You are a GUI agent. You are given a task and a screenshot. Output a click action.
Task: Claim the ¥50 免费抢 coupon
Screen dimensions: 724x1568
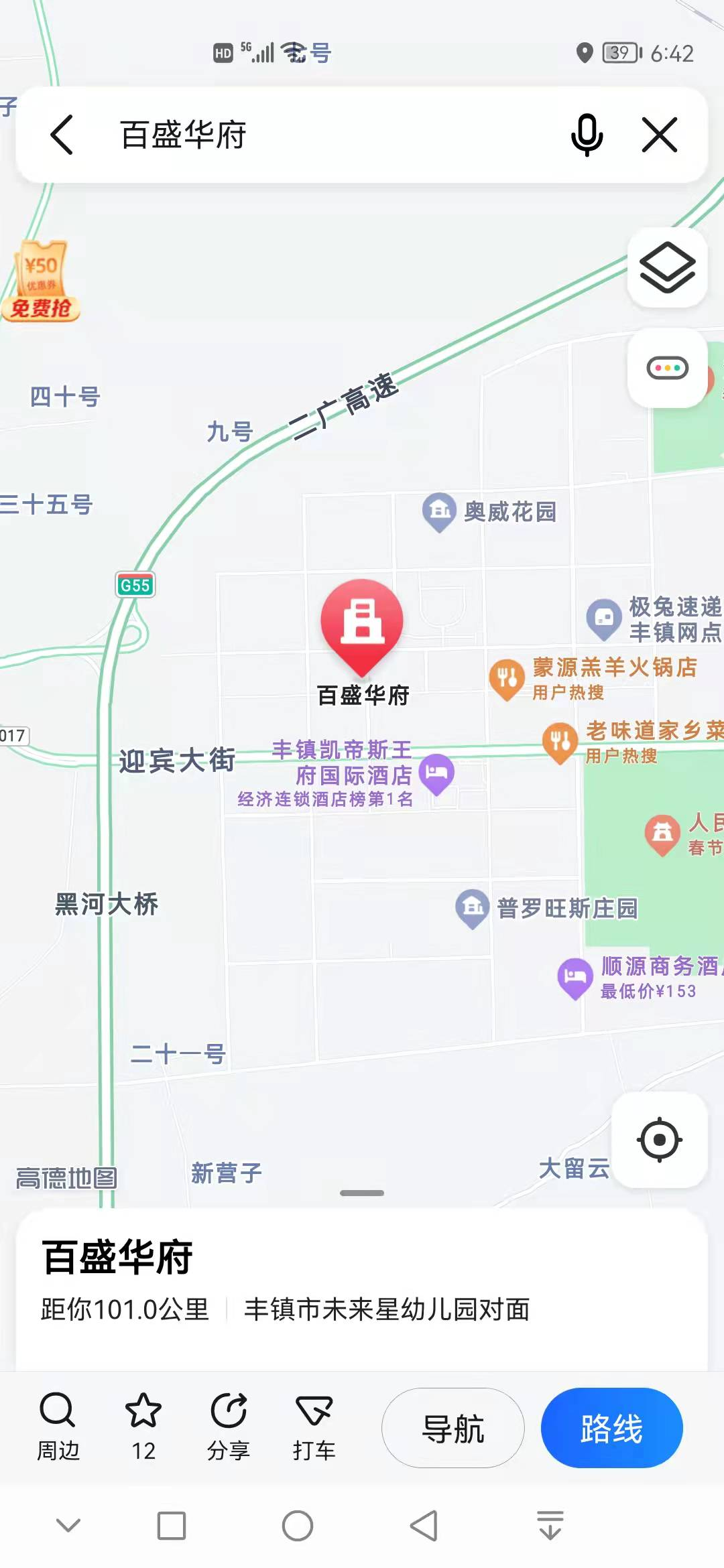click(x=42, y=281)
